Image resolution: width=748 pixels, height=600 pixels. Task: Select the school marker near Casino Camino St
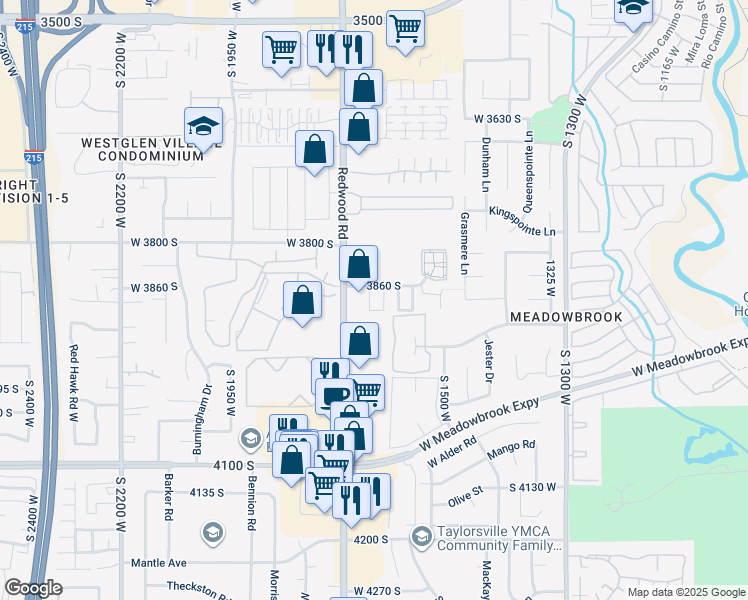634,10
